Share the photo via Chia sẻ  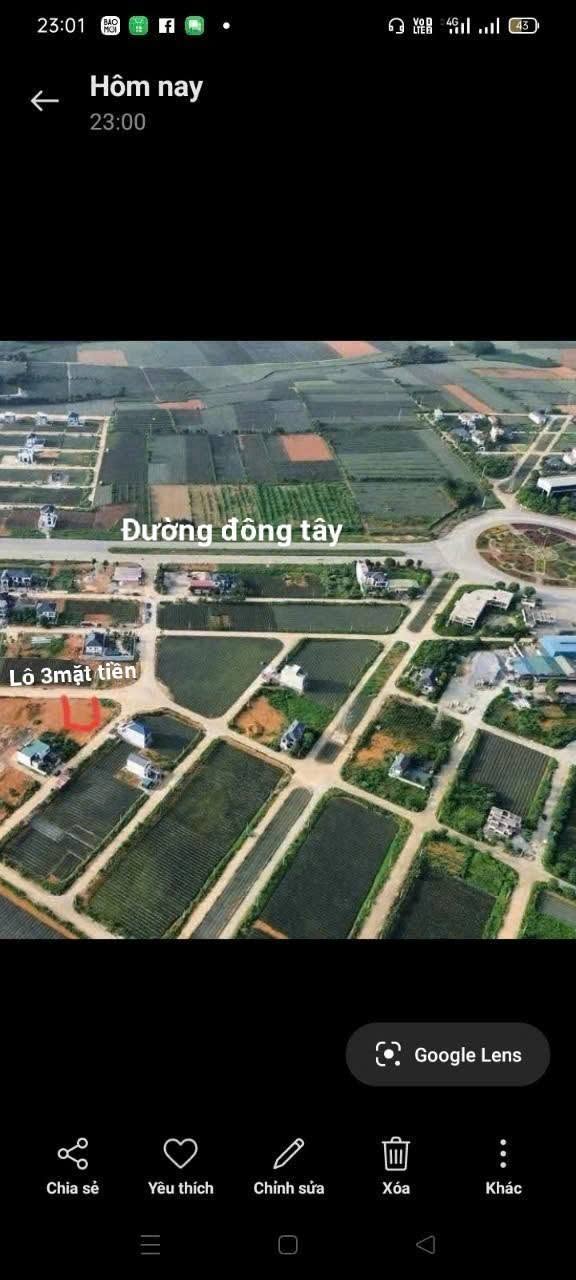click(x=73, y=1166)
